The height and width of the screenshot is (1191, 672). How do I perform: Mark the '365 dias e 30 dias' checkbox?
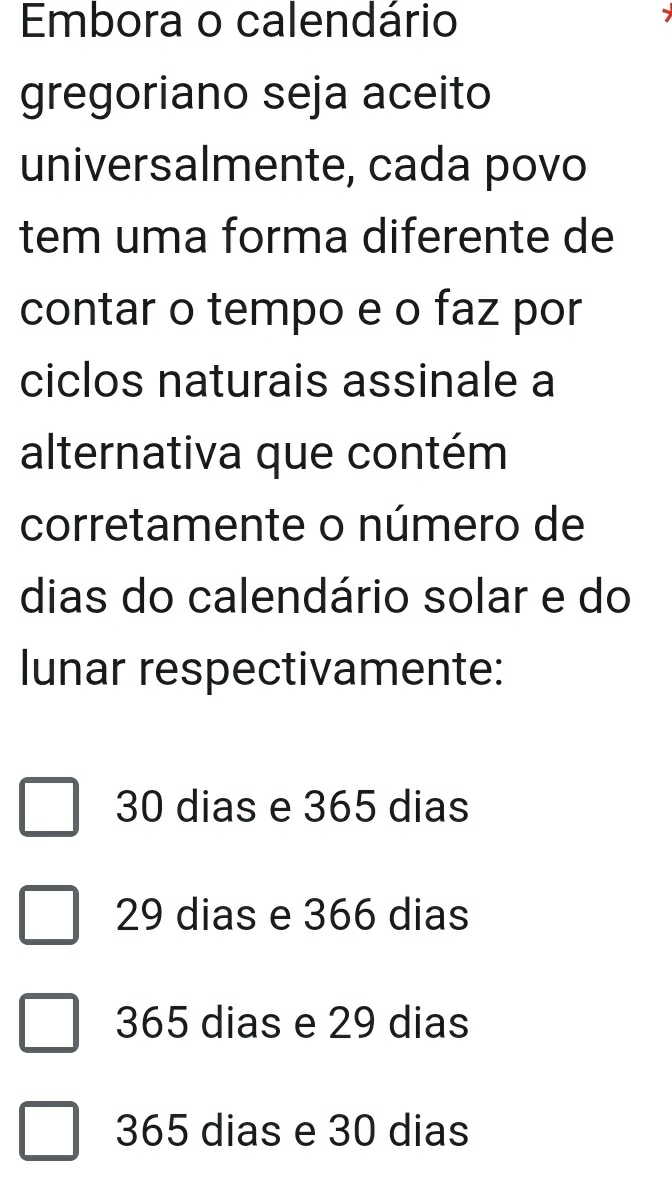49,1132
